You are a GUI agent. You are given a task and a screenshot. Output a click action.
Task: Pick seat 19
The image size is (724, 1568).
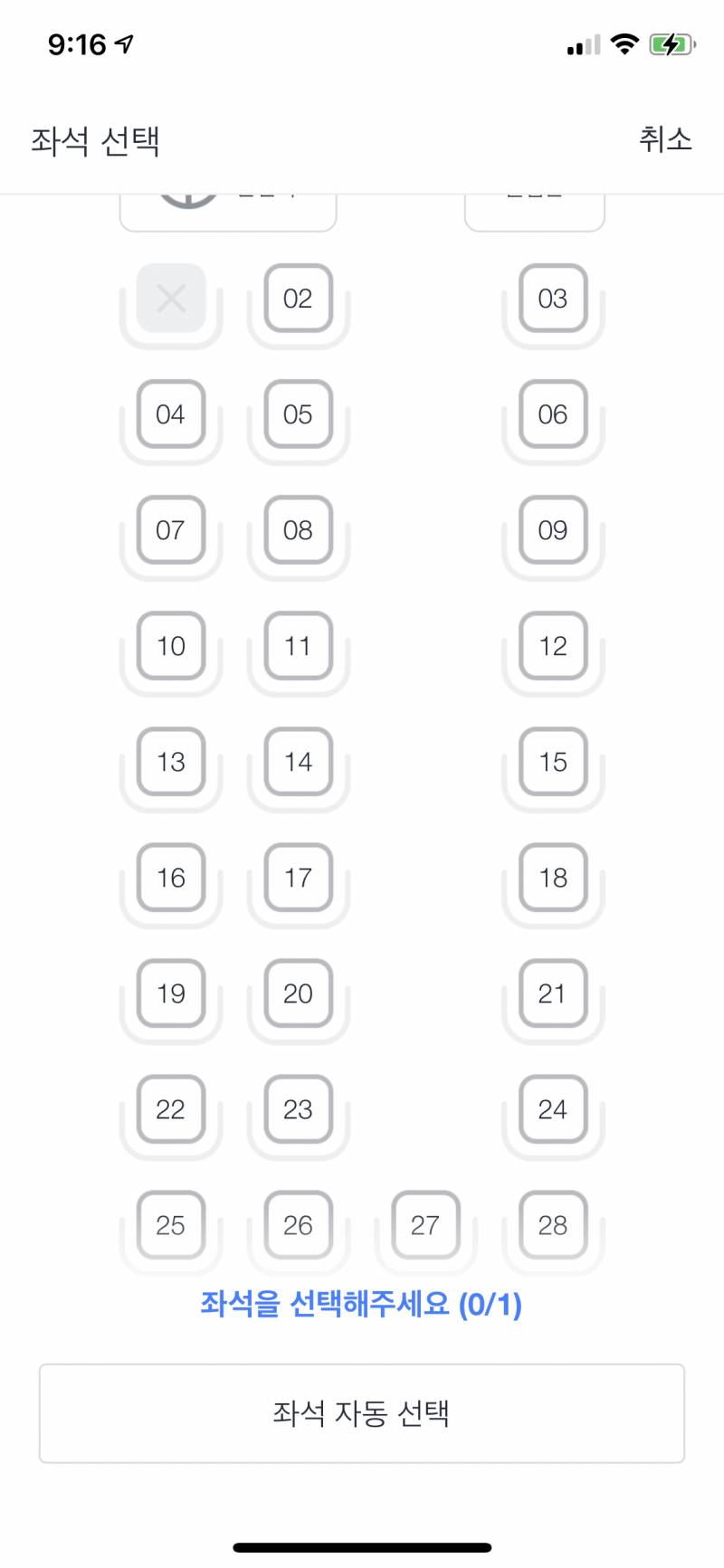click(170, 993)
